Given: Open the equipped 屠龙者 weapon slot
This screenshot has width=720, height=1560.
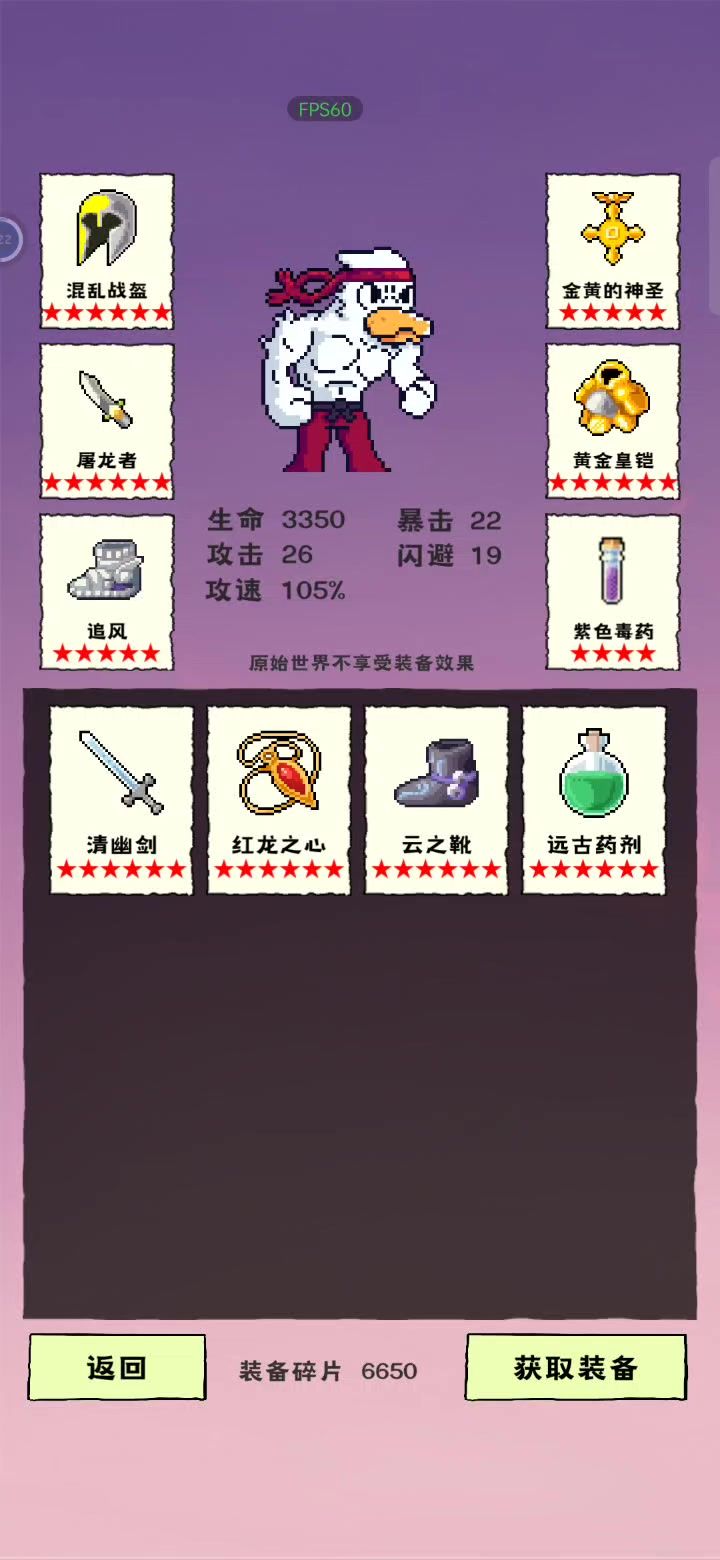Looking at the screenshot, I should click(107, 420).
